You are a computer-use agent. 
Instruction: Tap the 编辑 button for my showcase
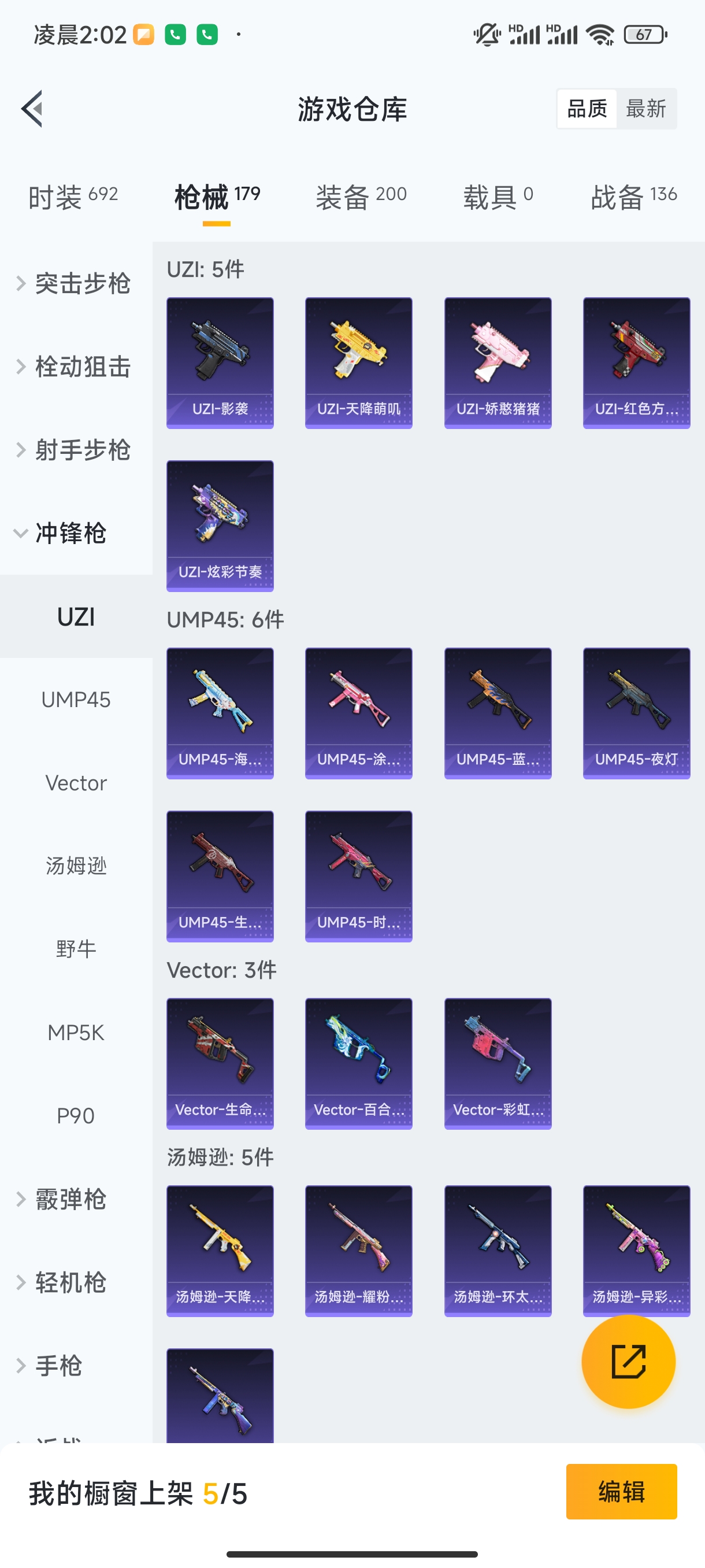[x=621, y=1492]
